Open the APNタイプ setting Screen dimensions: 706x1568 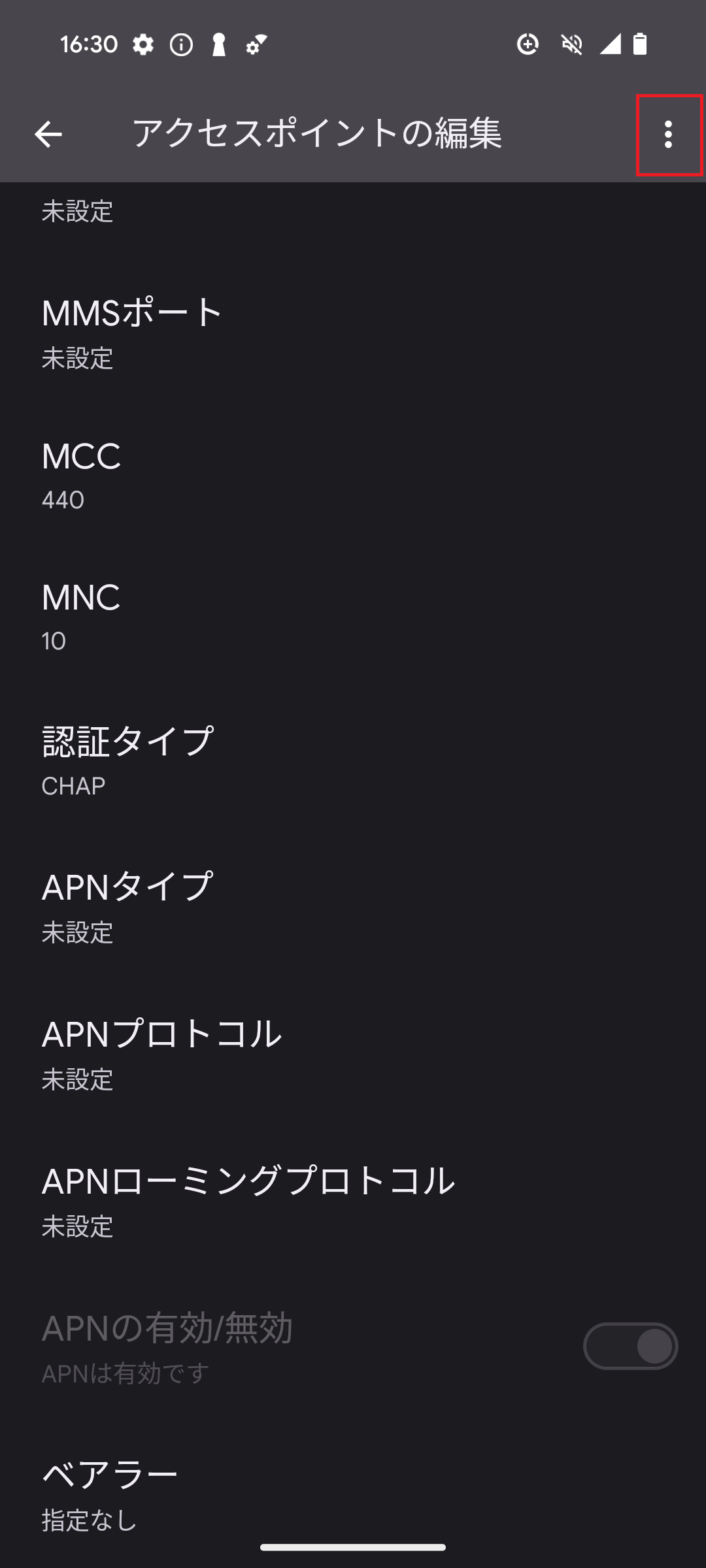(353, 907)
